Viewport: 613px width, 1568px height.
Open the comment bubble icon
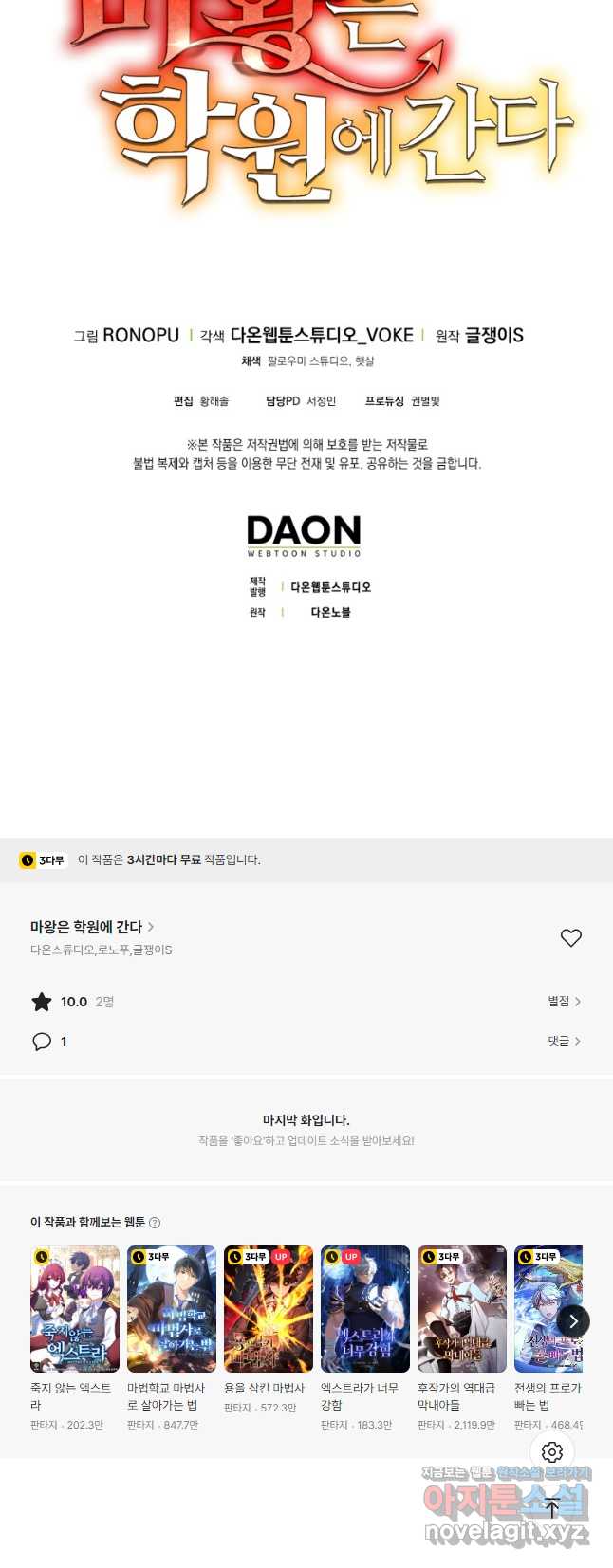pyautogui.click(x=42, y=1042)
